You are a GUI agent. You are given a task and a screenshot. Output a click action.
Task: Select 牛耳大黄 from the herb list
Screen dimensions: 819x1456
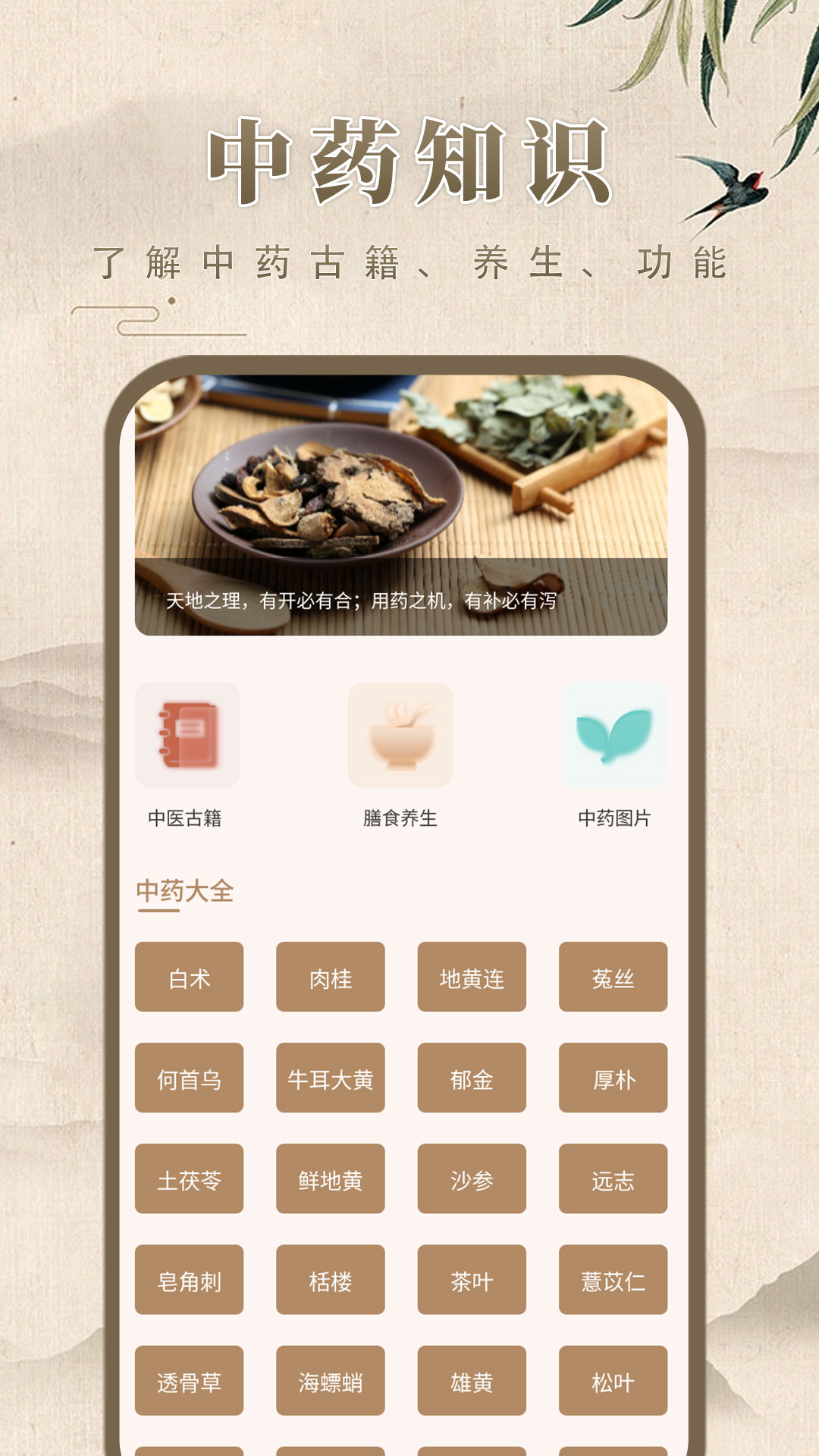coord(330,1078)
